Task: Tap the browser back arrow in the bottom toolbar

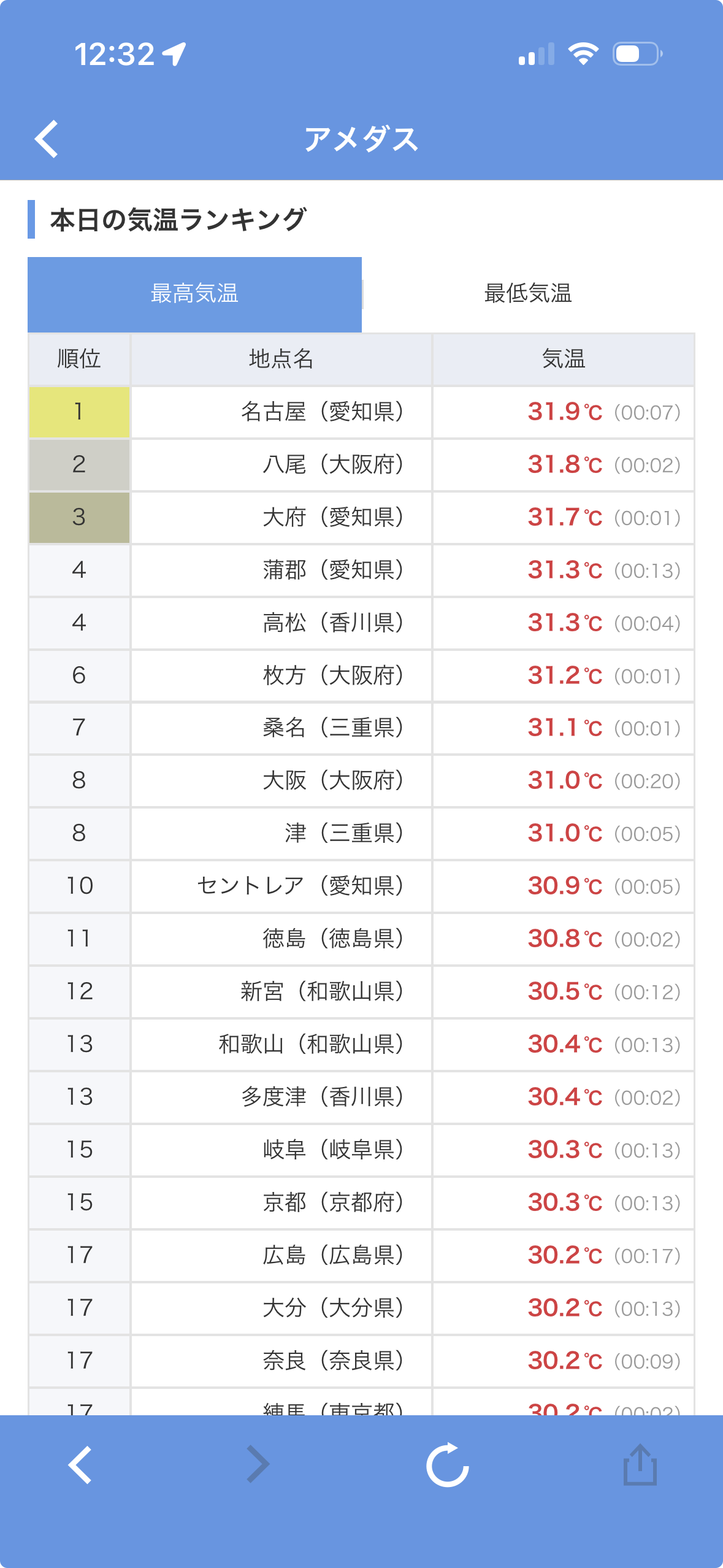Action: click(x=80, y=1465)
